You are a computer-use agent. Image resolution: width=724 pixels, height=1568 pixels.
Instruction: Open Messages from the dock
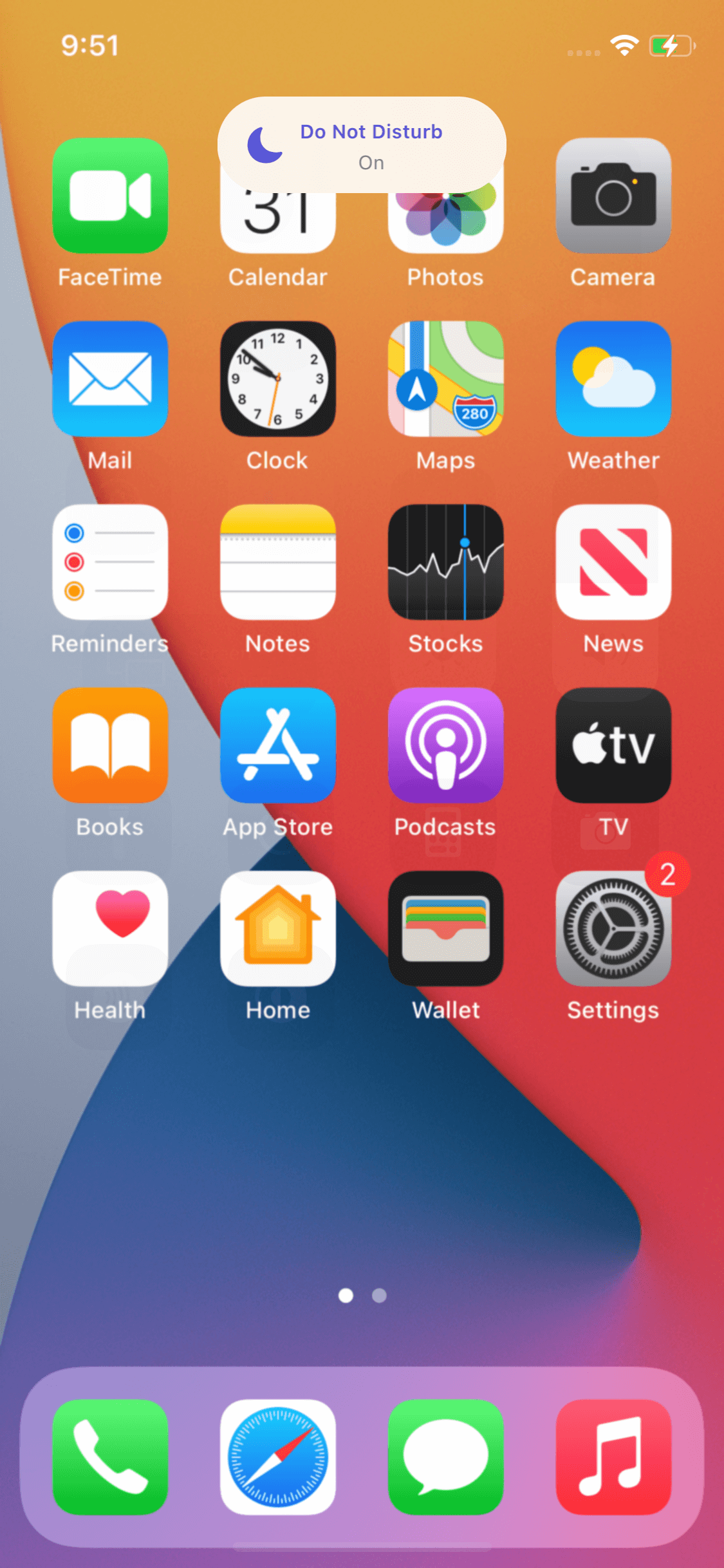[445, 1457]
